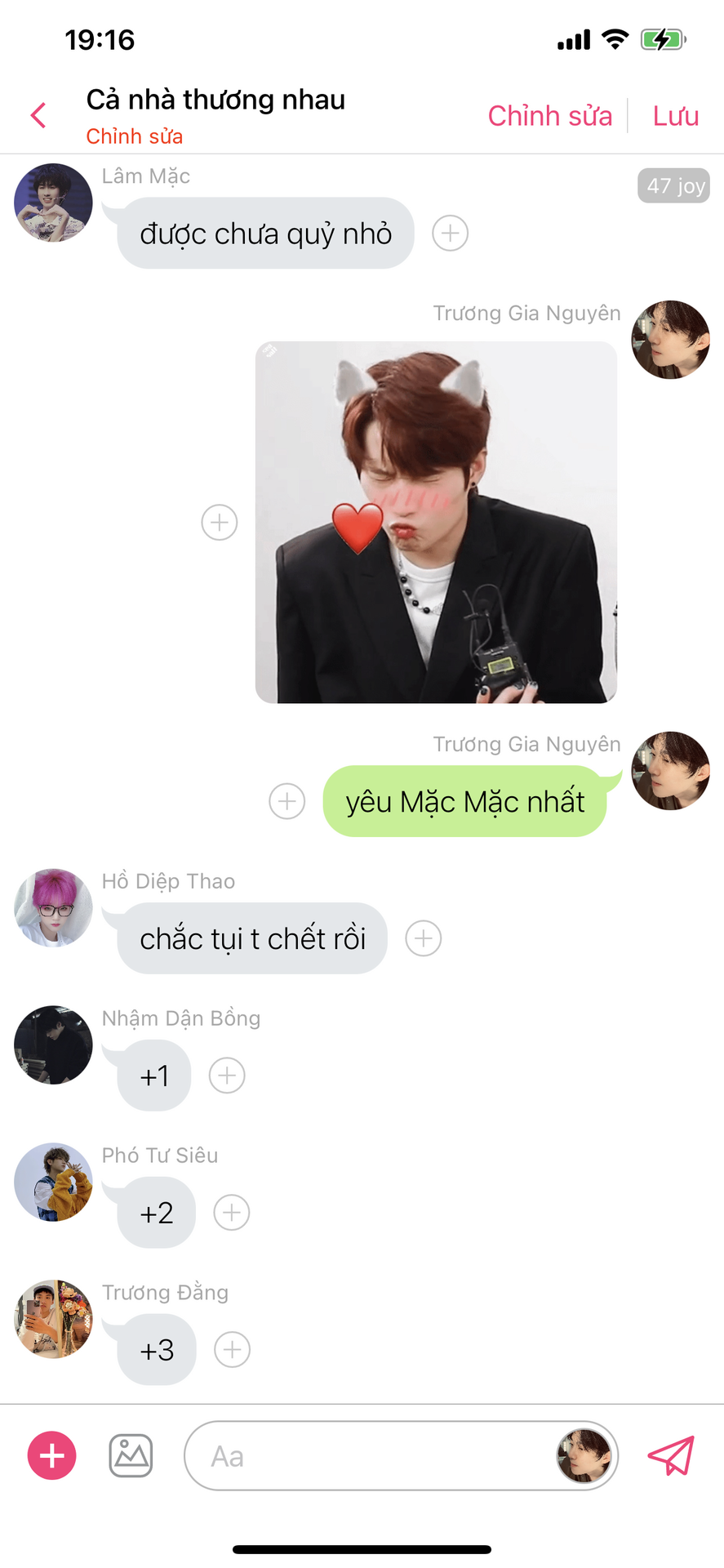Go back using the pink arrow
The height and width of the screenshot is (1568, 724).
pos(38,115)
